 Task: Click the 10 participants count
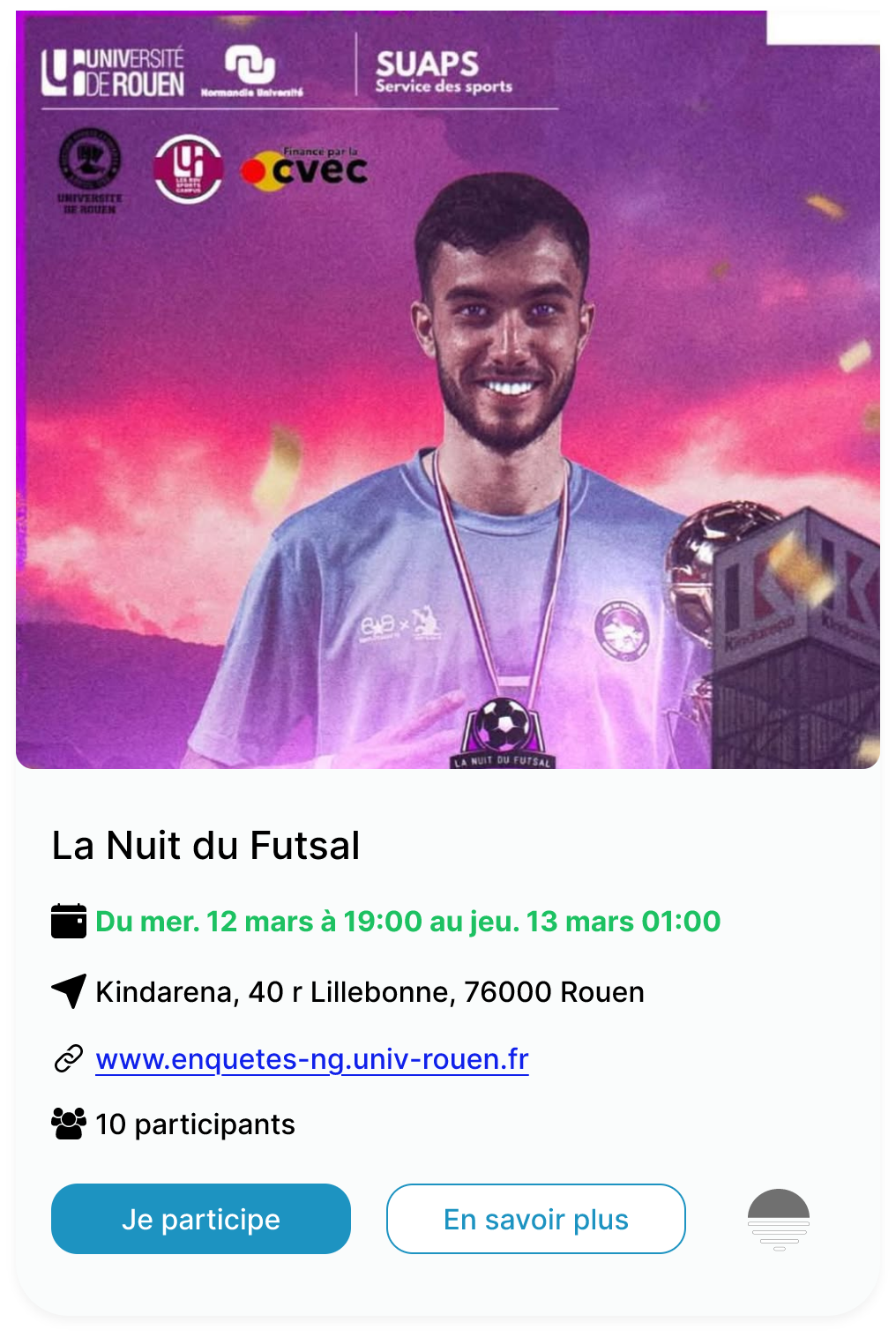pyautogui.click(x=196, y=1124)
